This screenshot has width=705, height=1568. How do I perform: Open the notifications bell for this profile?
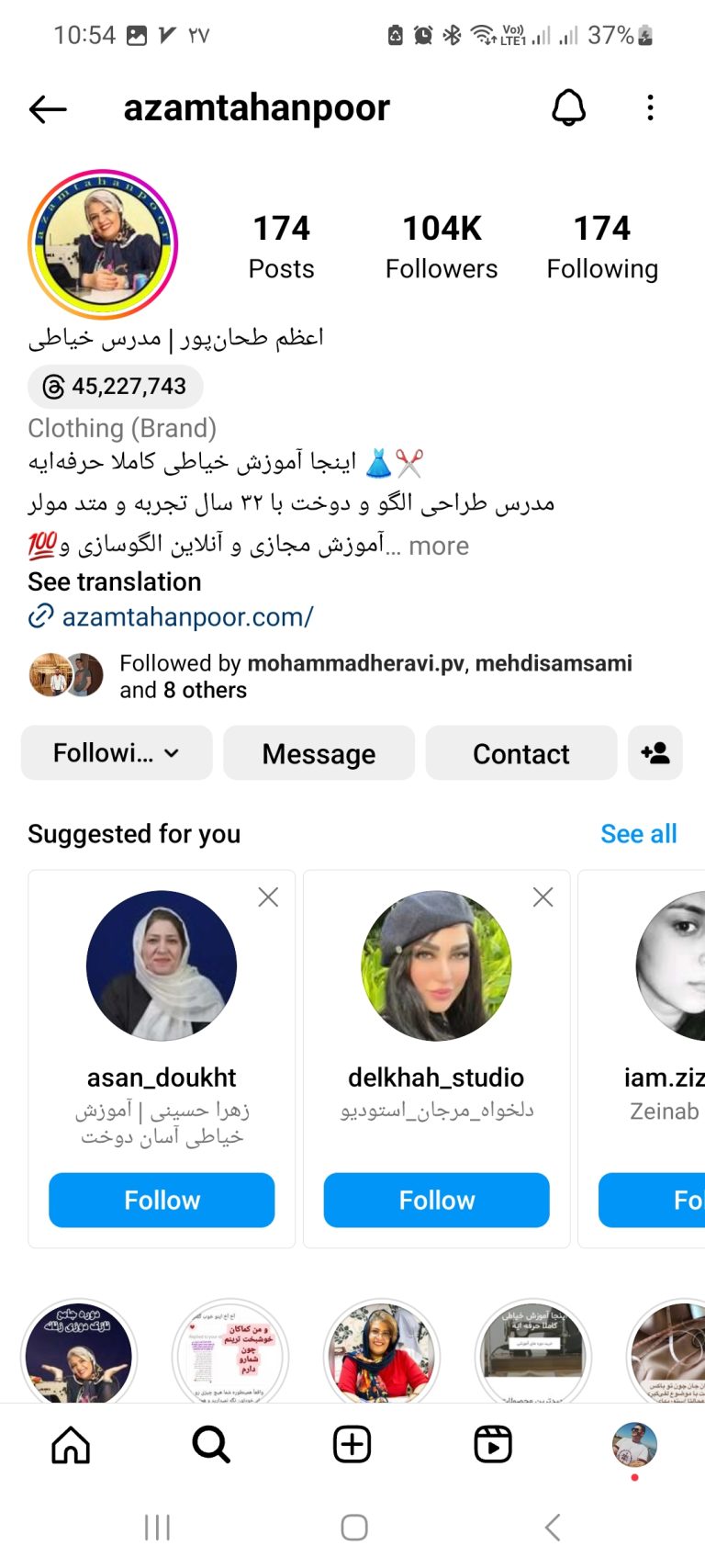tap(568, 108)
